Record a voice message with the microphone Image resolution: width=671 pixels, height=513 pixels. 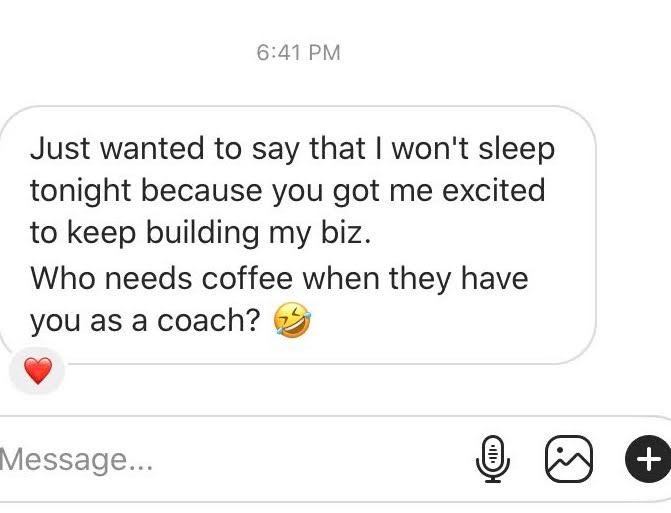coord(493,459)
